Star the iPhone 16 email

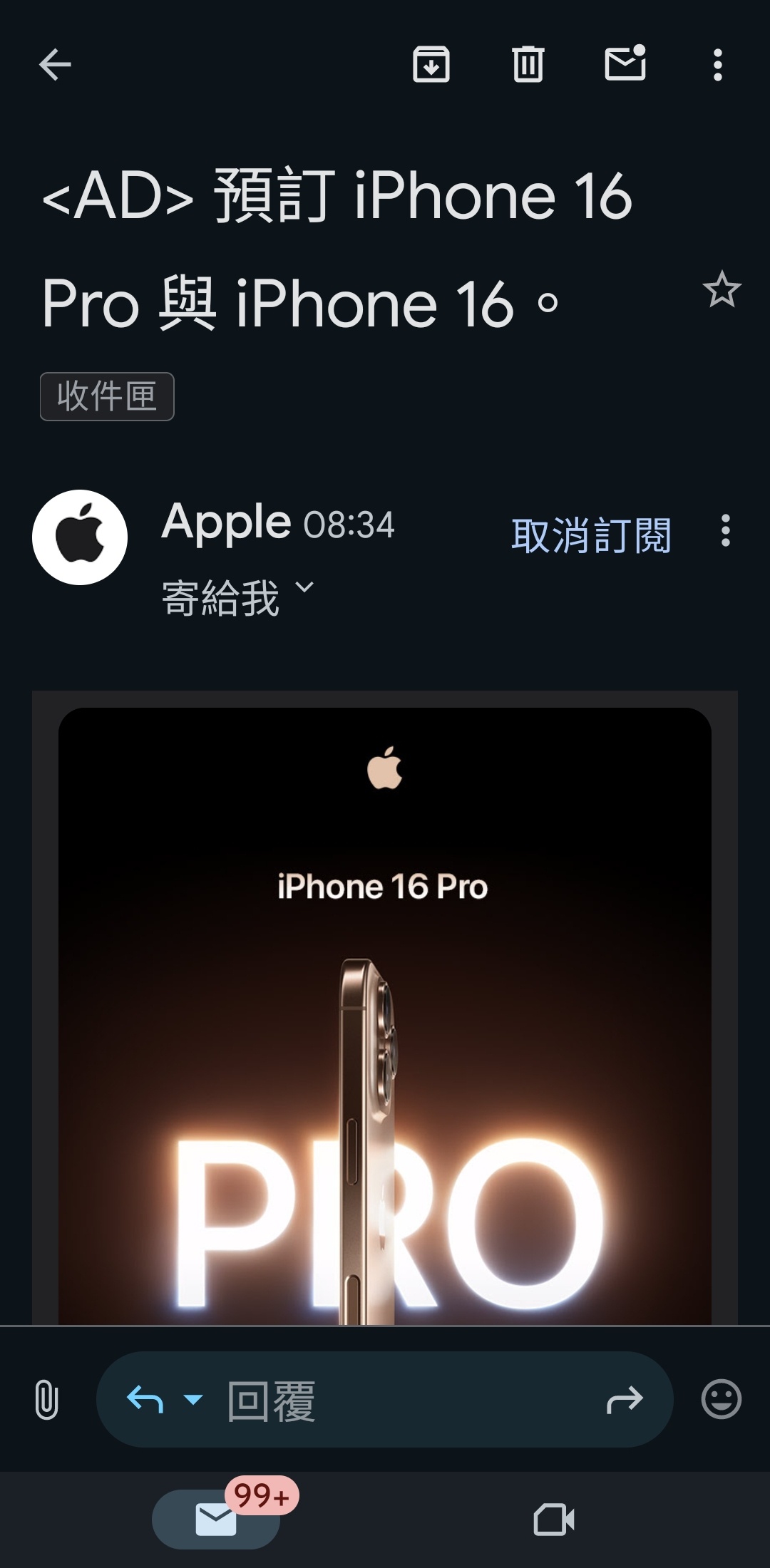pyautogui.click(x=722, y=289)
